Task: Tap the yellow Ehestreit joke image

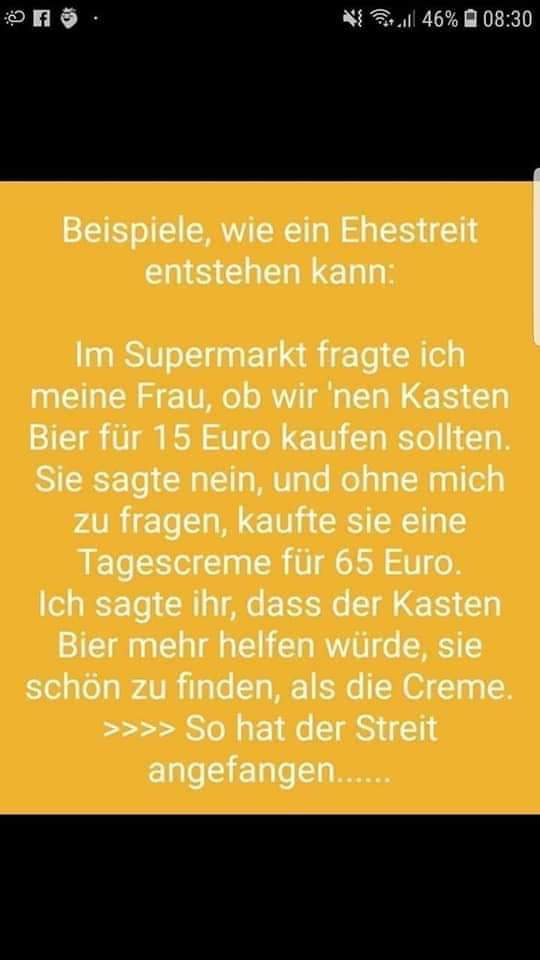Action: (270, 497)
